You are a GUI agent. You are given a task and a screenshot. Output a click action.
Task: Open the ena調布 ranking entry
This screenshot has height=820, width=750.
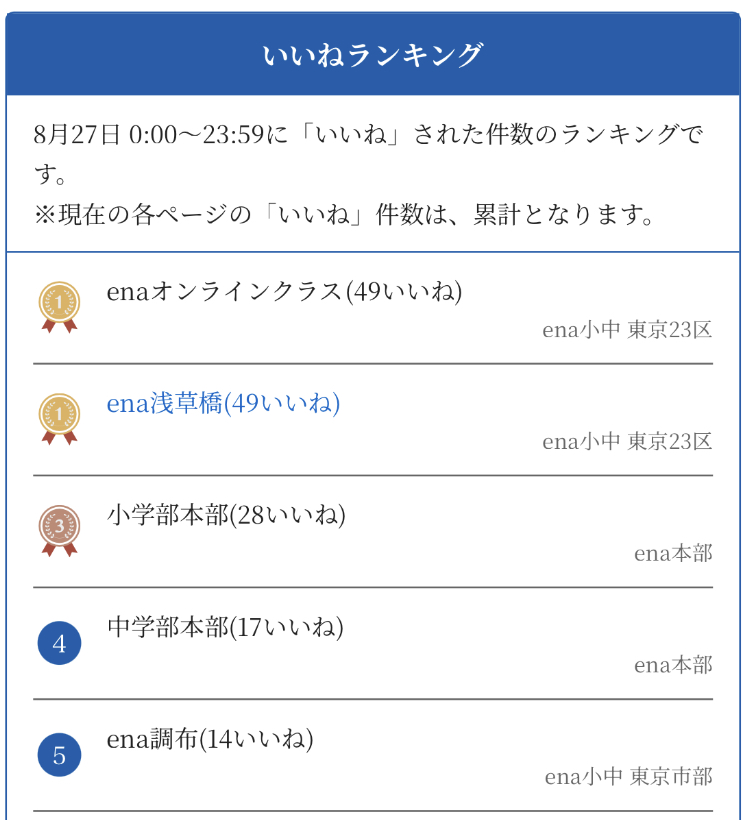[210, 740]
